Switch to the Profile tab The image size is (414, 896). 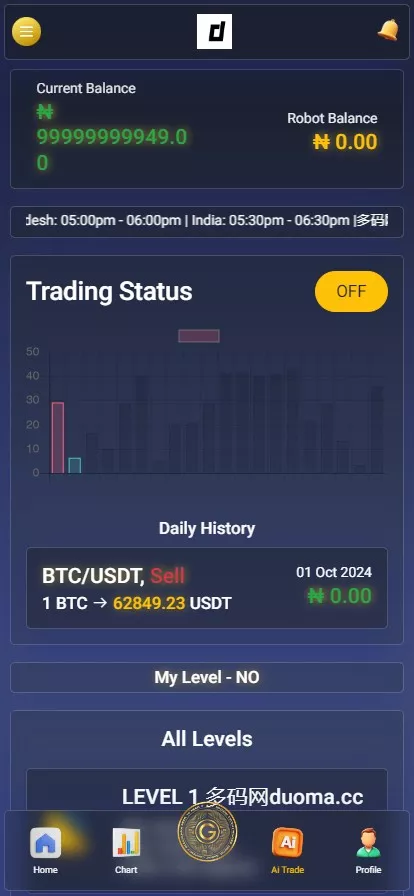(368, 850)
